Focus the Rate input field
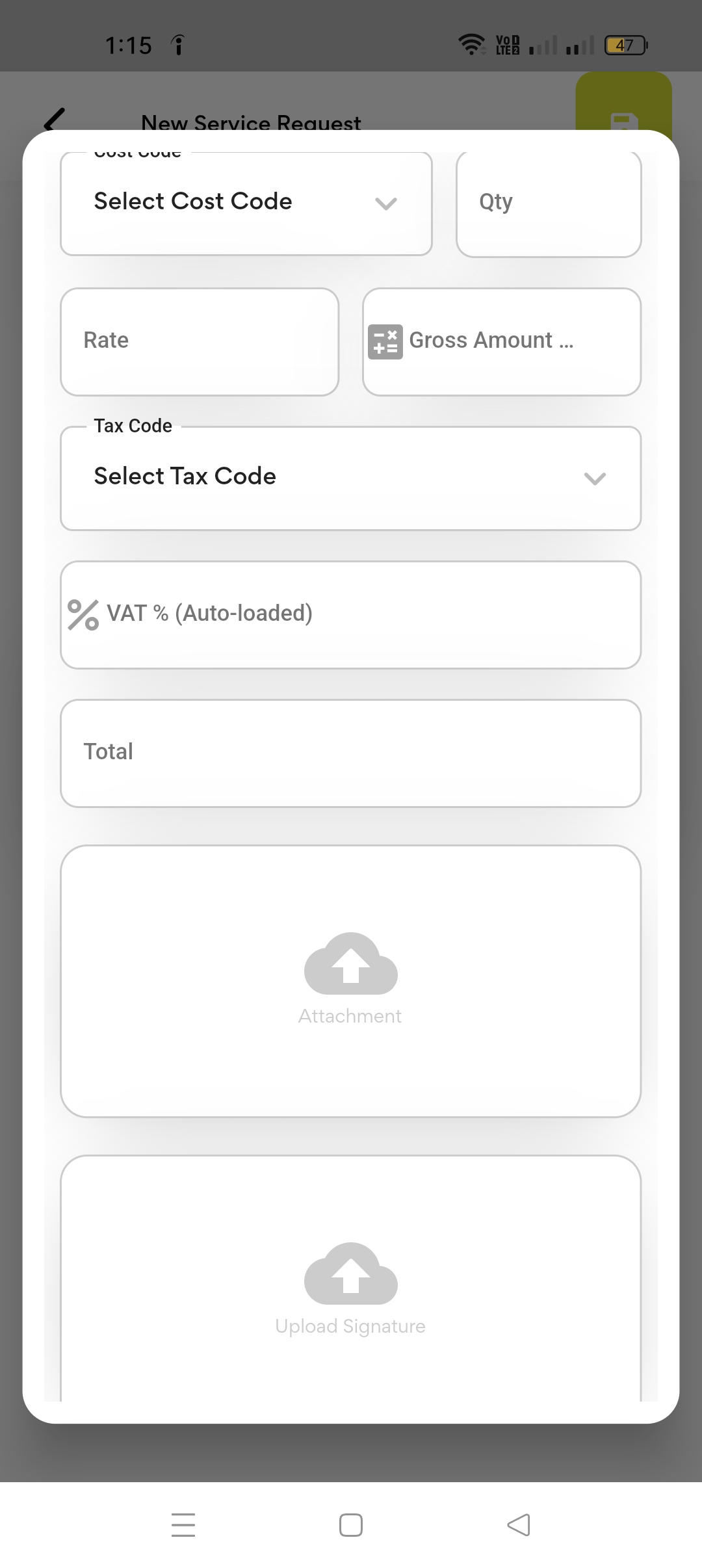 (200, 341)
